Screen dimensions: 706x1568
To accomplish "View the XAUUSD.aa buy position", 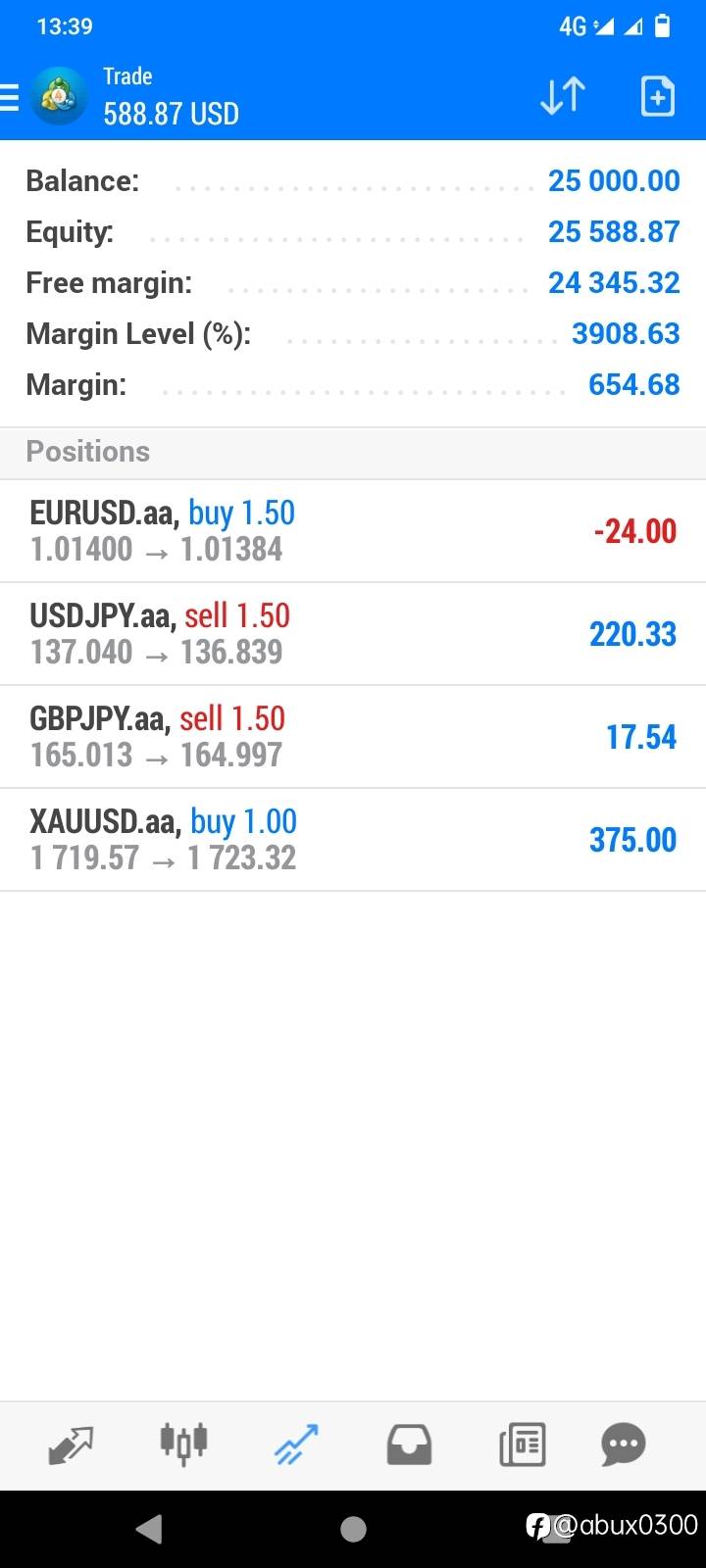I will click(353, 840).
